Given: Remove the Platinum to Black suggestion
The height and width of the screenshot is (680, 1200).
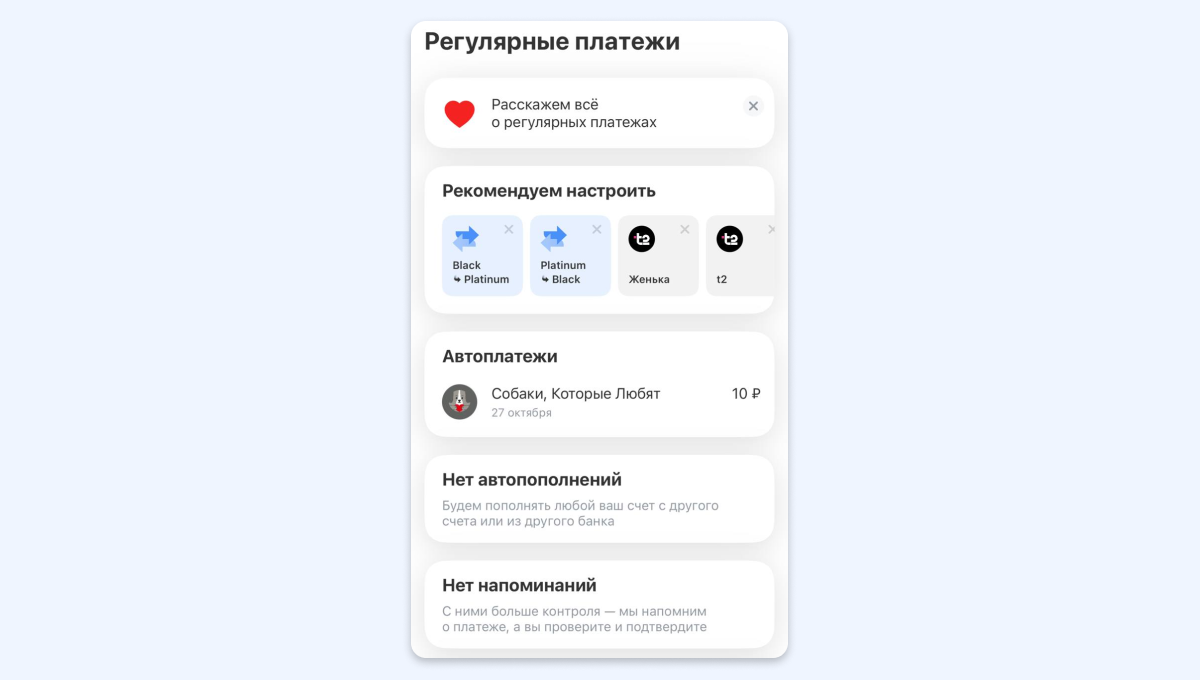Looking at the screenshot, I should tap(597, 230).
